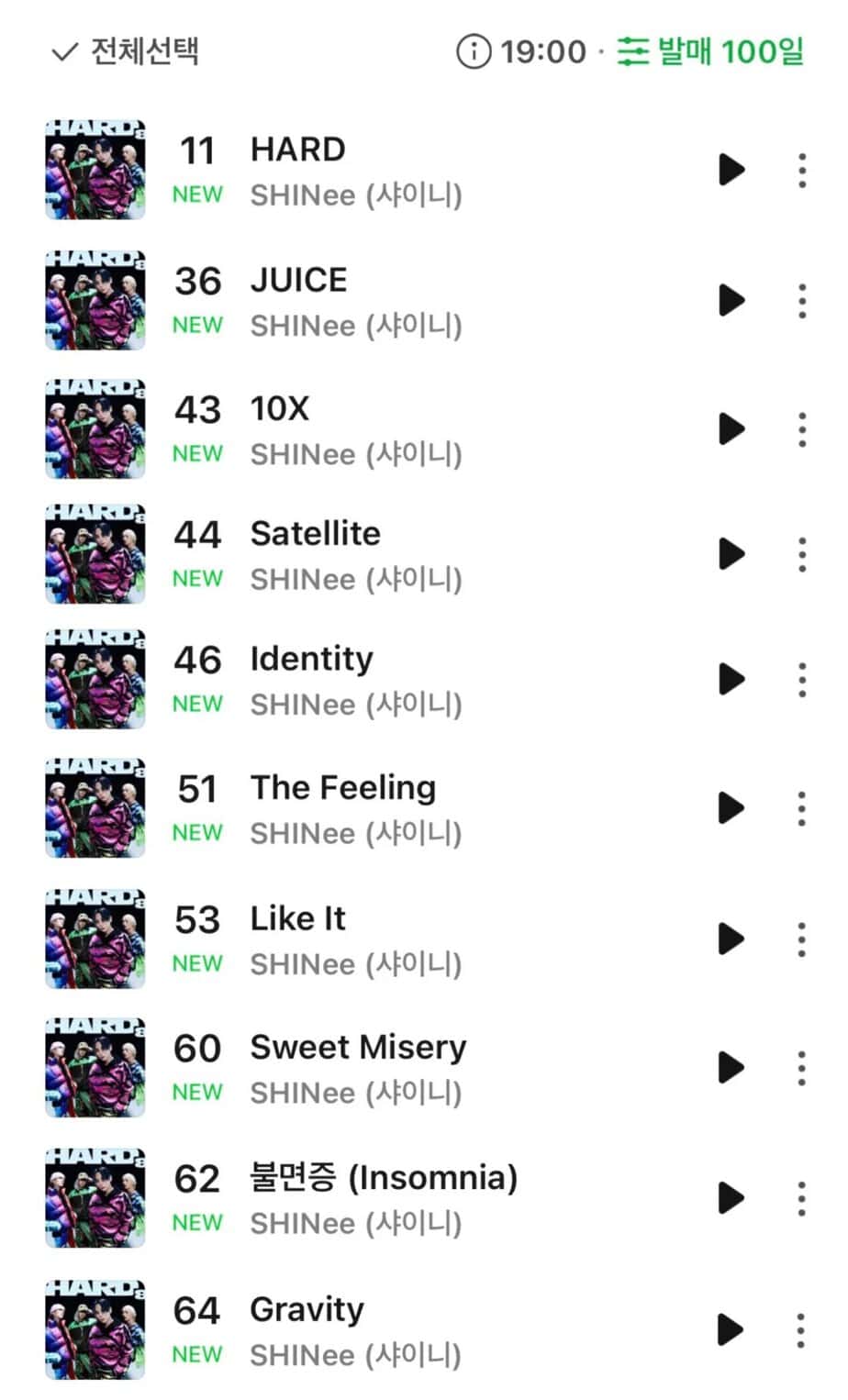The height and width of the screenshot is (1400, 848).
Task: Play the song JUICE
Action: coord(731,300)
